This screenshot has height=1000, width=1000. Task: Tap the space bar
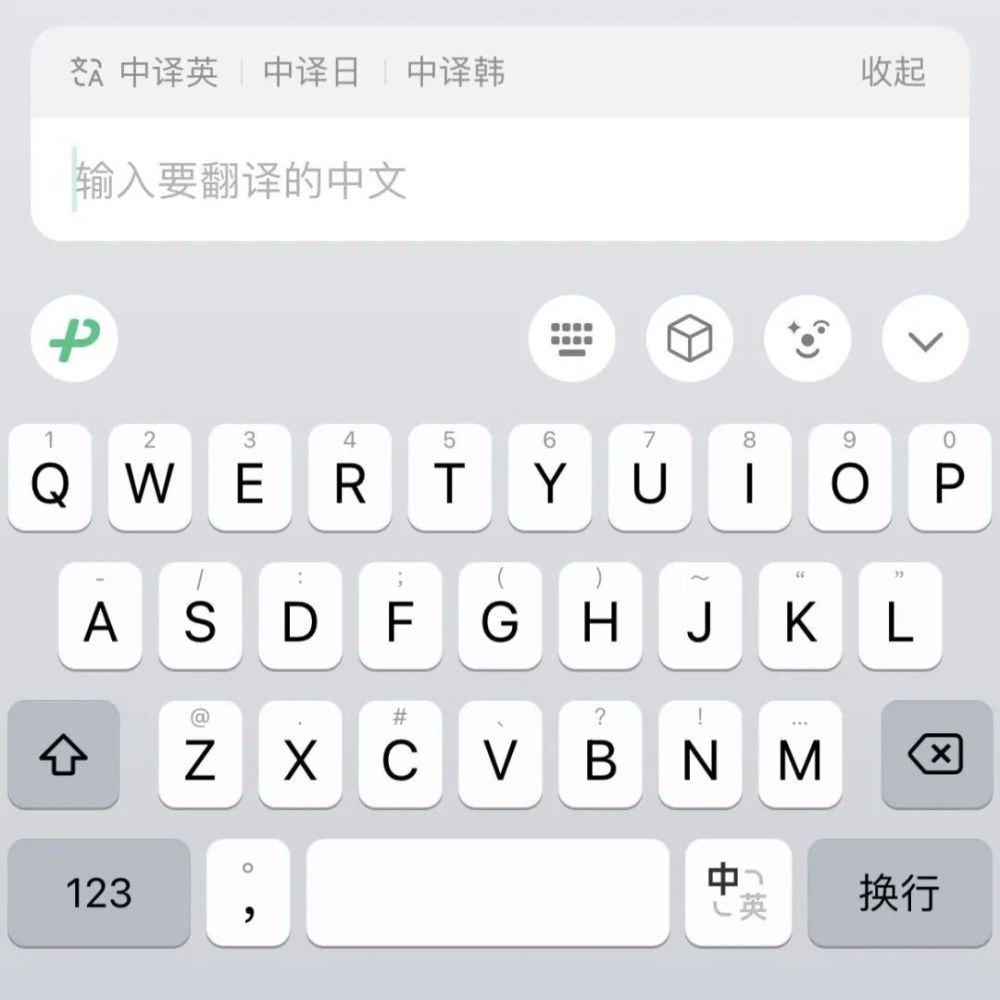click(x=487, y=892)
